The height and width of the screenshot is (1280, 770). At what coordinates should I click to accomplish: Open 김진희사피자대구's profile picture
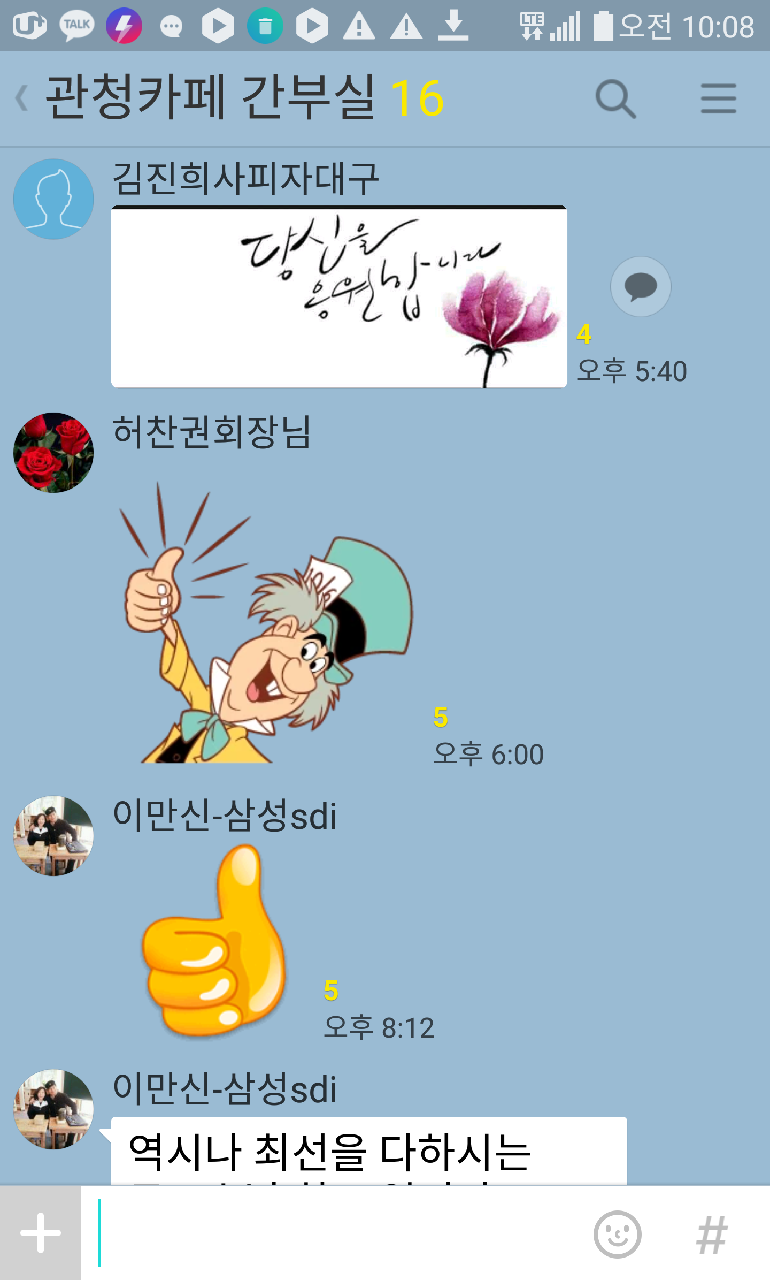pyautogui.click(x=53, y=199)
